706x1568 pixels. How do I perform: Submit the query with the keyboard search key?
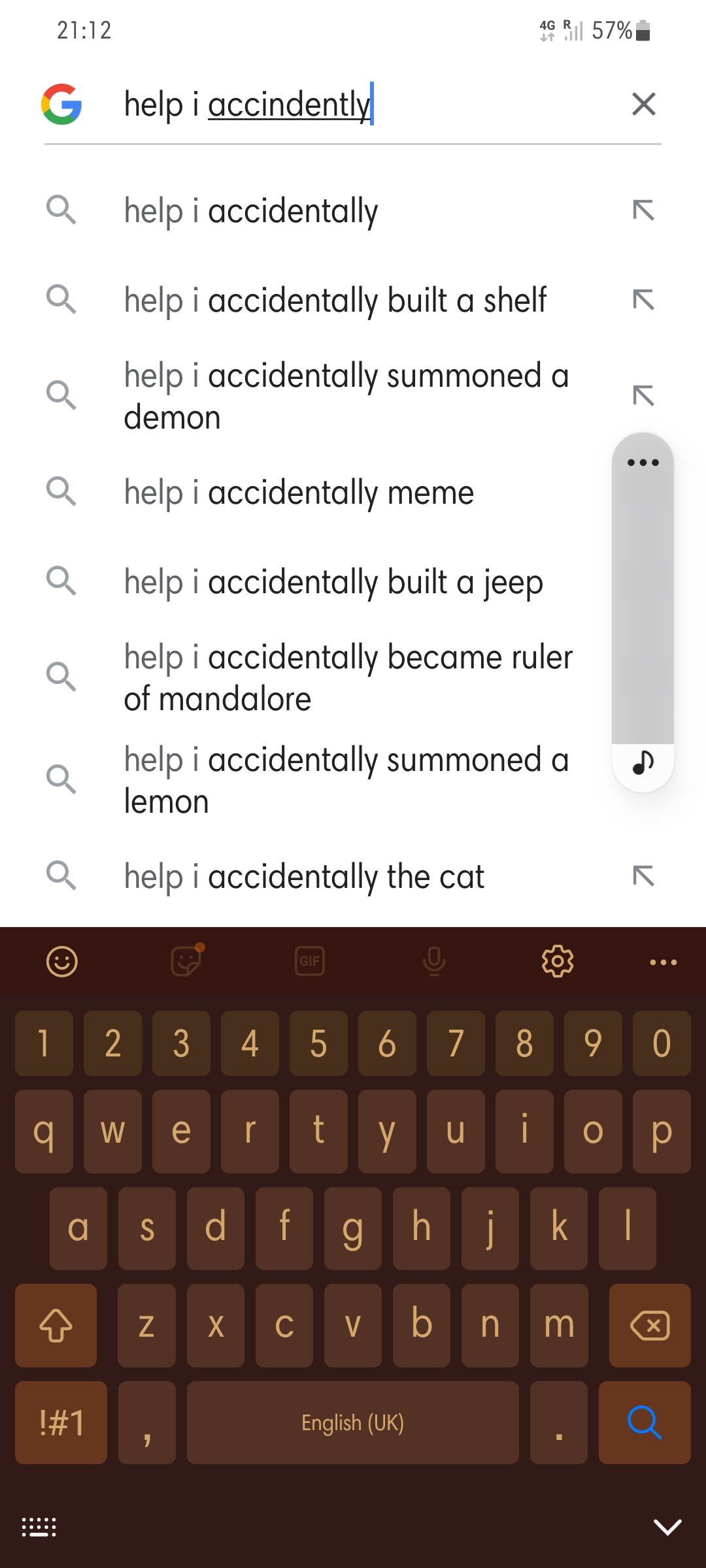[644, 1422]
